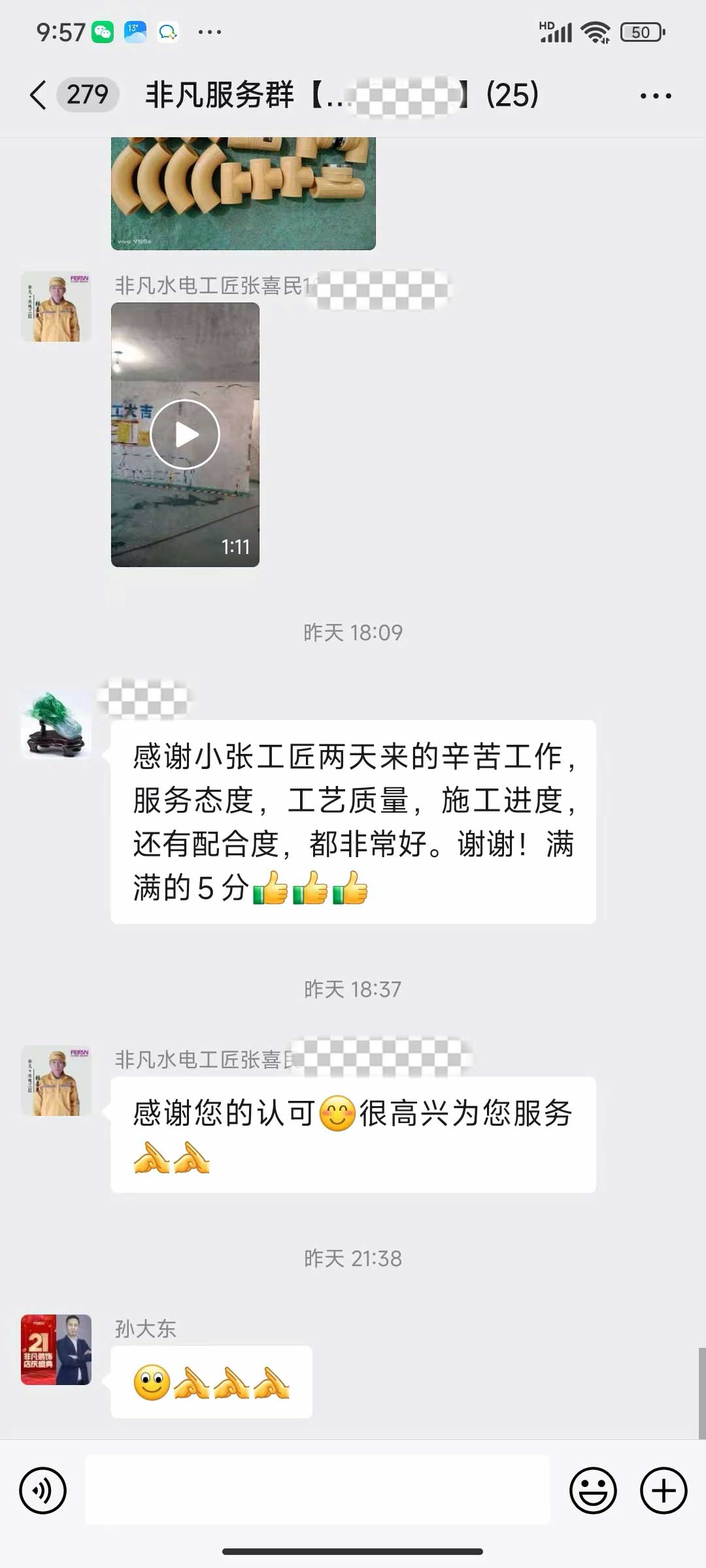Tap the message text field

pos(318,1490)
